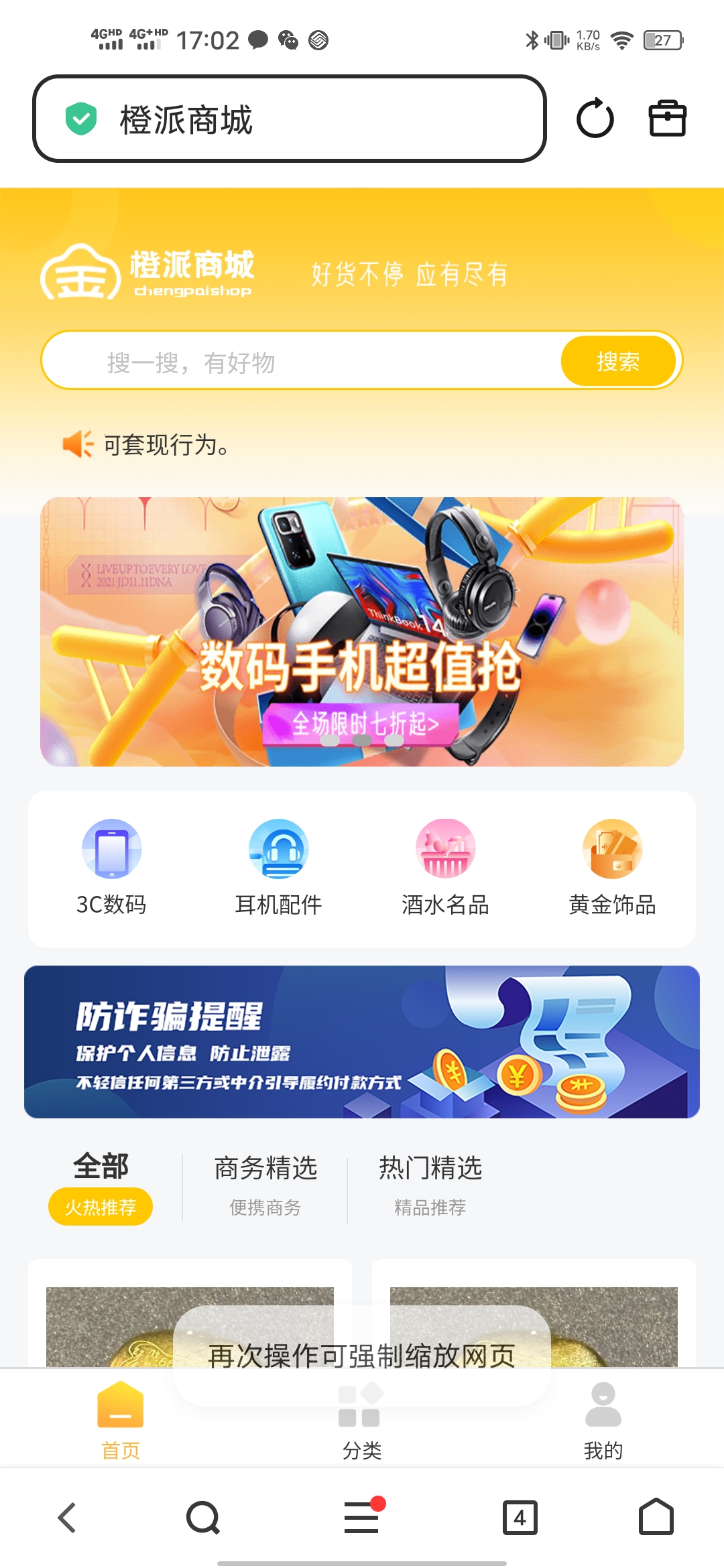Select the 全部 火热推荐 tab
724x1568 pixels.
[101, 1186]
